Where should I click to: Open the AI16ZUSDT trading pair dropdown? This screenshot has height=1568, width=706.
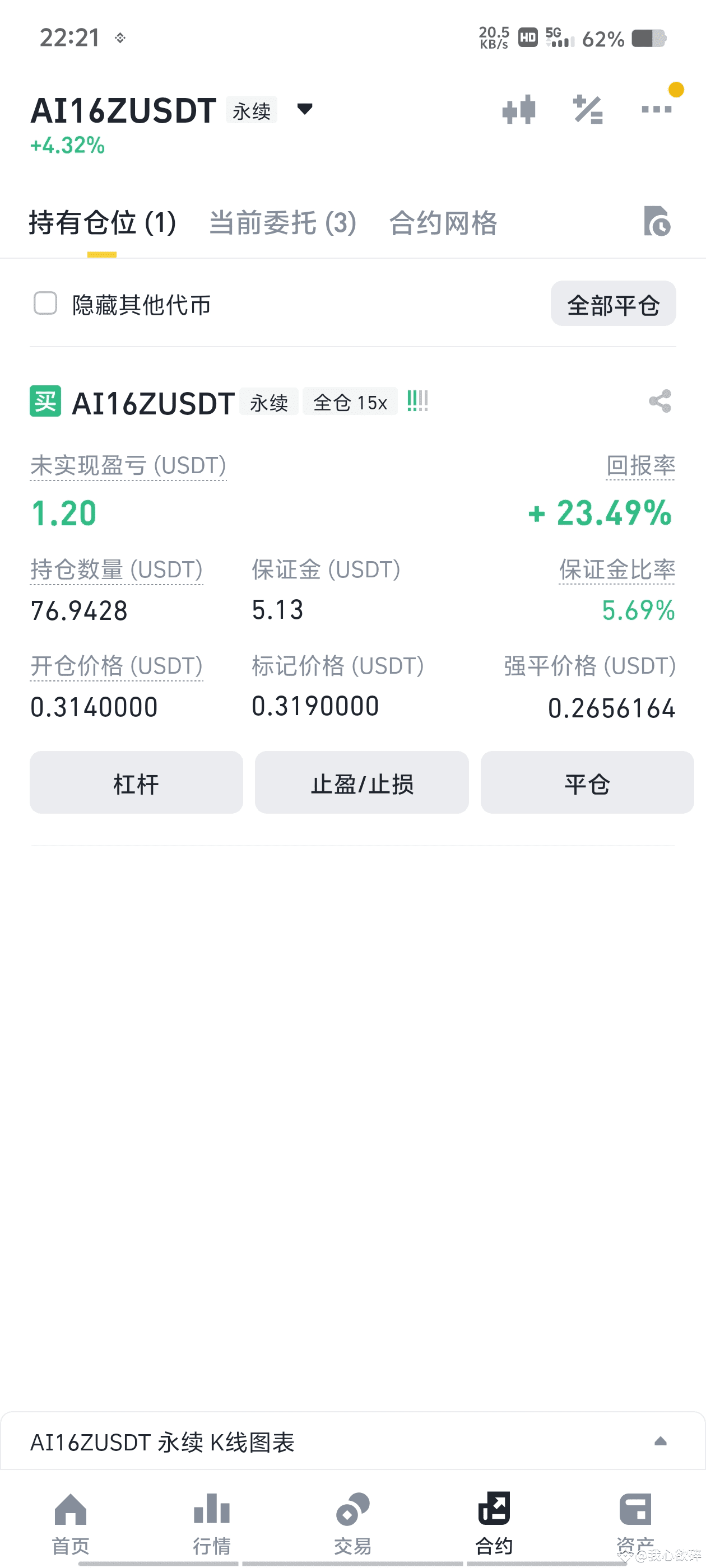click(x=304, y=110)
